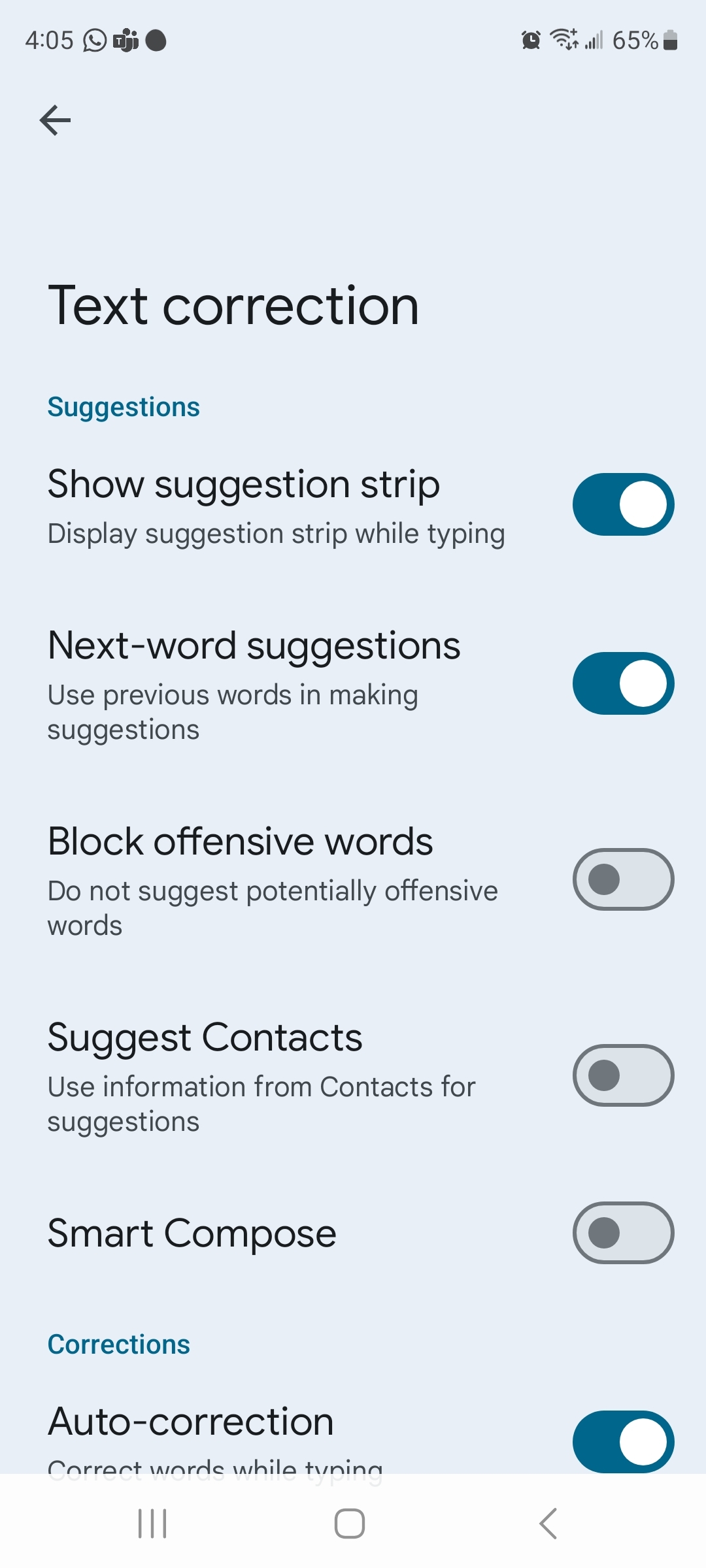Go back using the top-left arrow

point(55,121)
